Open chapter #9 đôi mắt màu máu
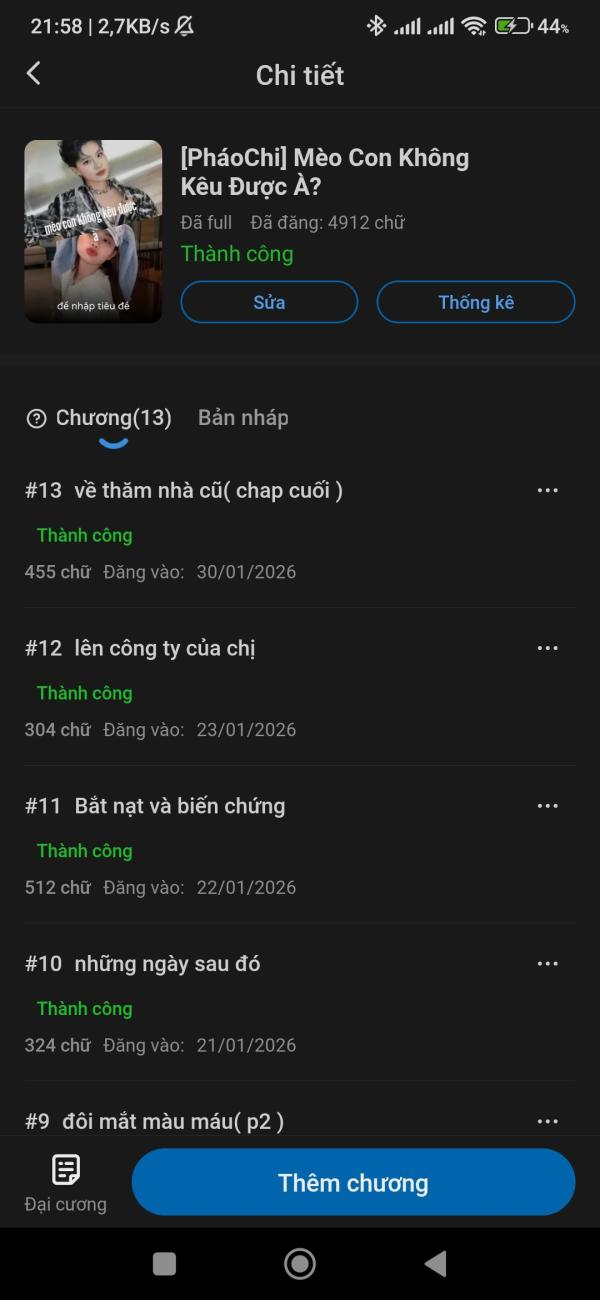Image resolution: width=600 pixels, height=1300 pixels. pos(173,1121)
